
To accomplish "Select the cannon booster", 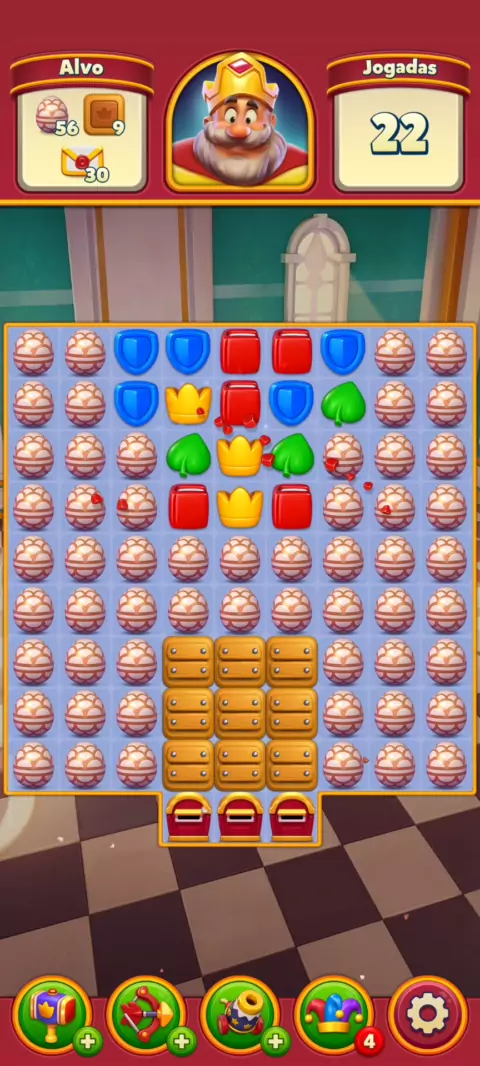I will 241,1016.
